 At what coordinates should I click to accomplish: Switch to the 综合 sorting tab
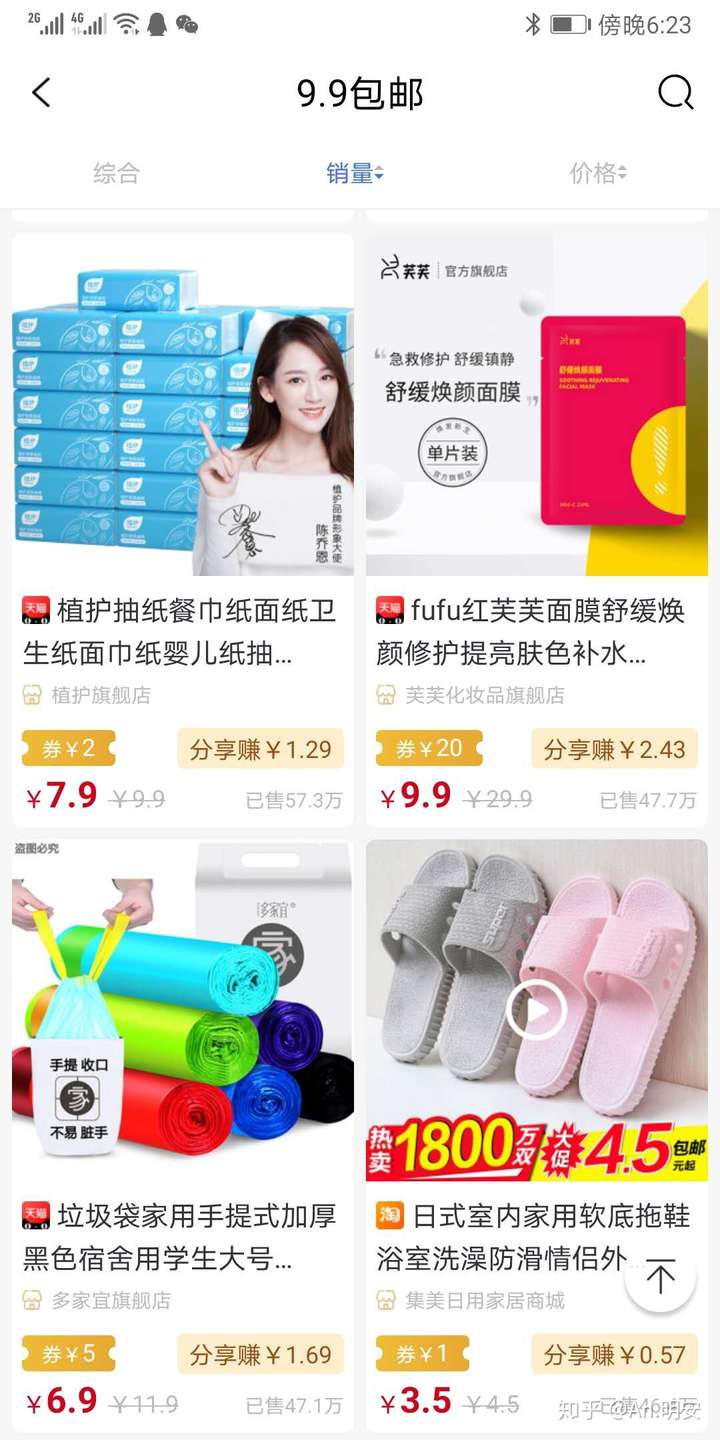116,173
